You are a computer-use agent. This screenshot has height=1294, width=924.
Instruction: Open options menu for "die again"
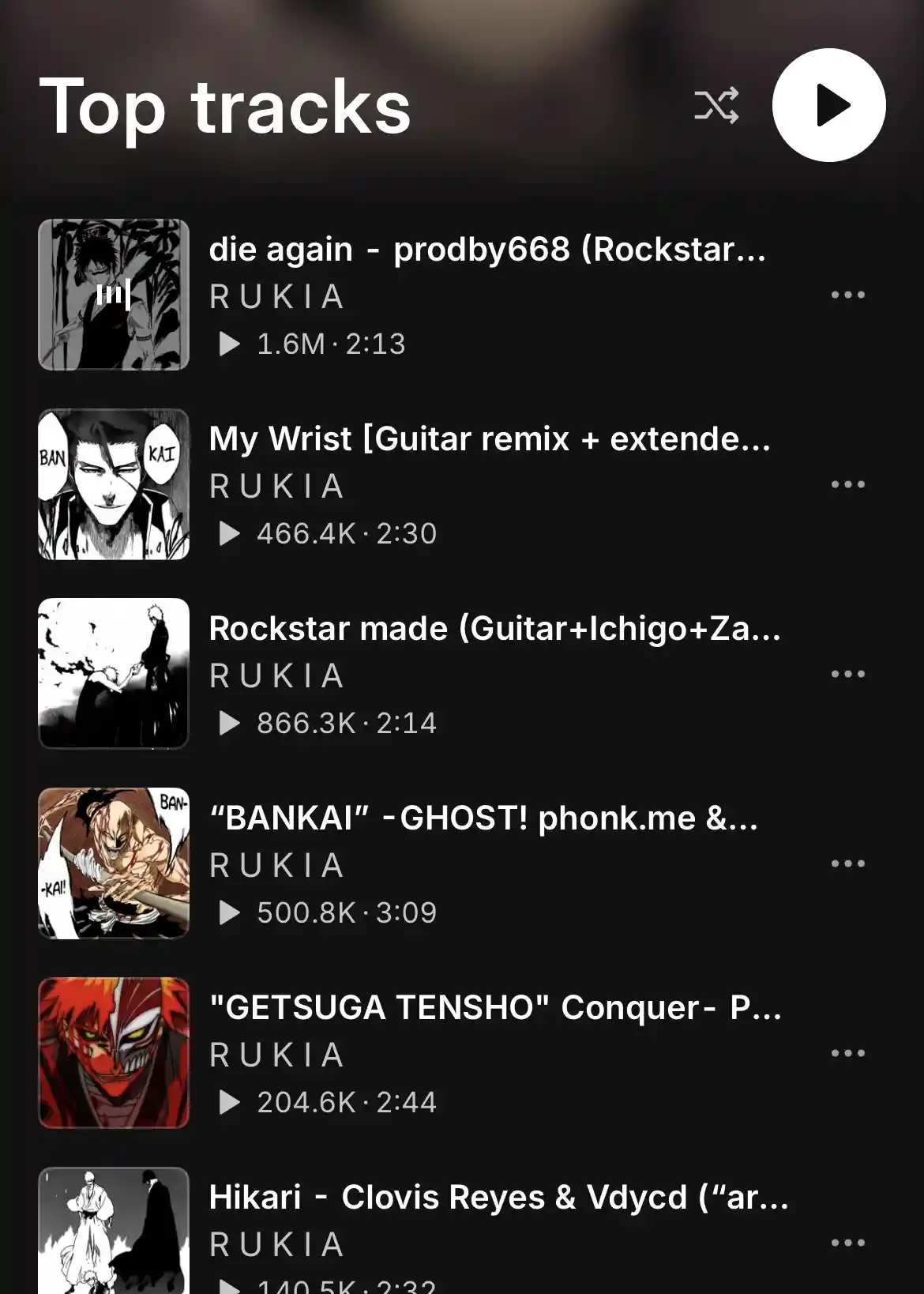(x=847, y=293)
